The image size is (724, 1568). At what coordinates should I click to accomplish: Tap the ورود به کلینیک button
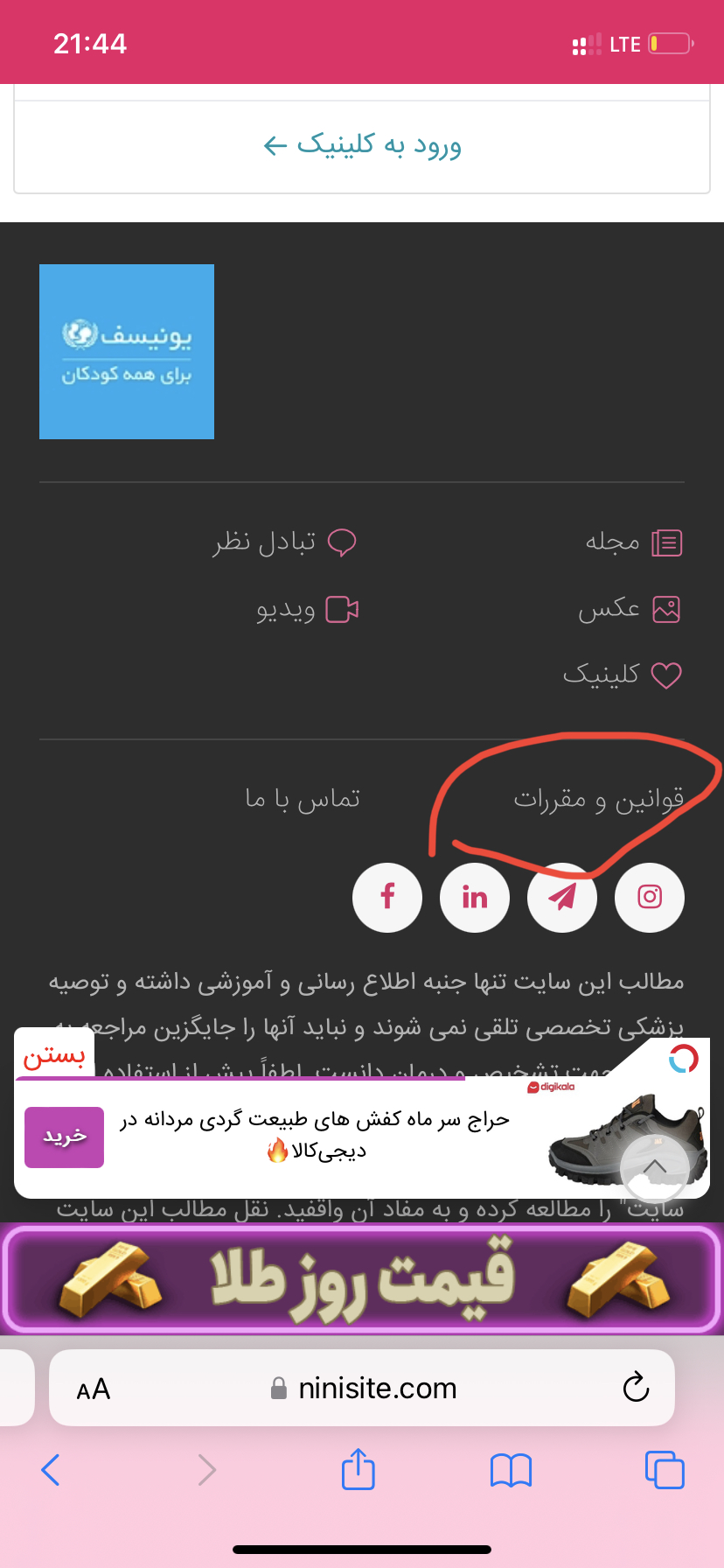coord(362,145)
